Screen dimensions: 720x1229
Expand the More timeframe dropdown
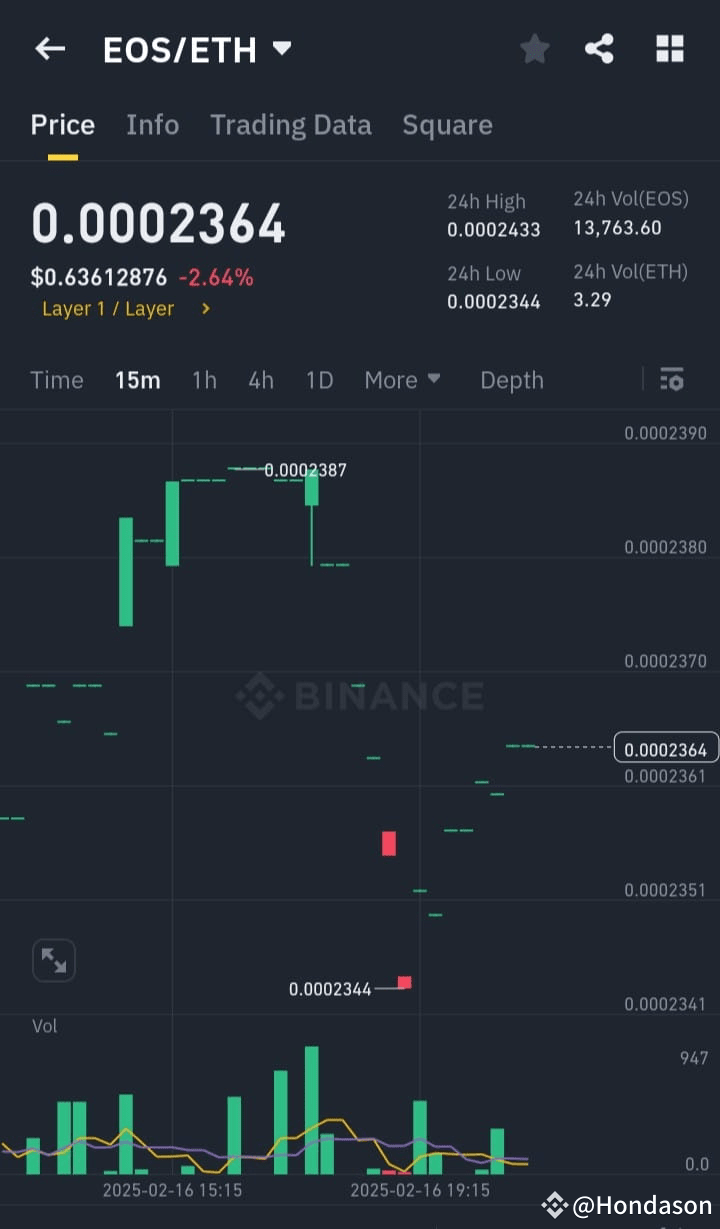pyautogui.click(x=402, y=380)
